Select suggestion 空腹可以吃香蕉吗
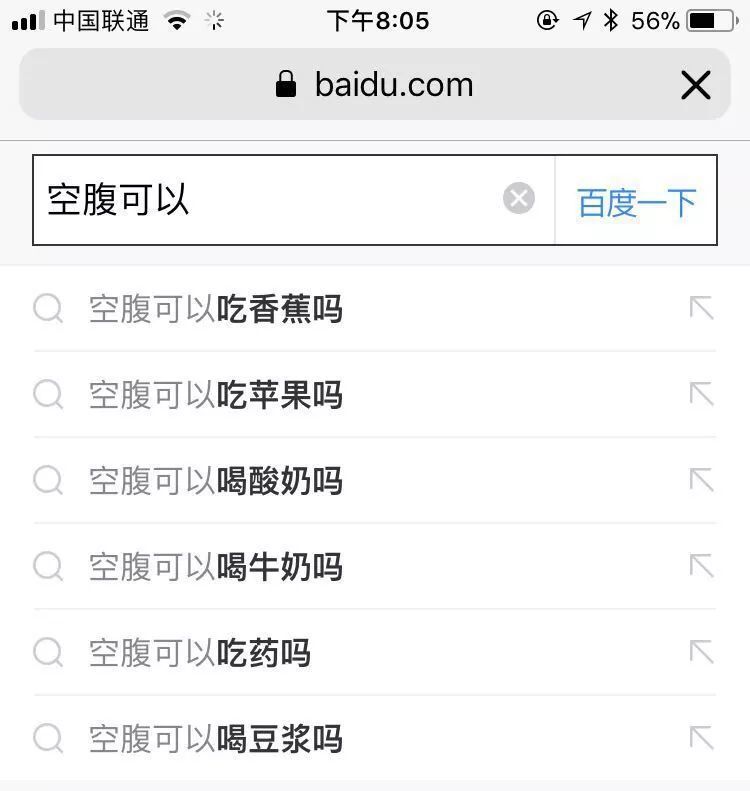The height and width of the screenshot is (791, 750). (216, 309)
